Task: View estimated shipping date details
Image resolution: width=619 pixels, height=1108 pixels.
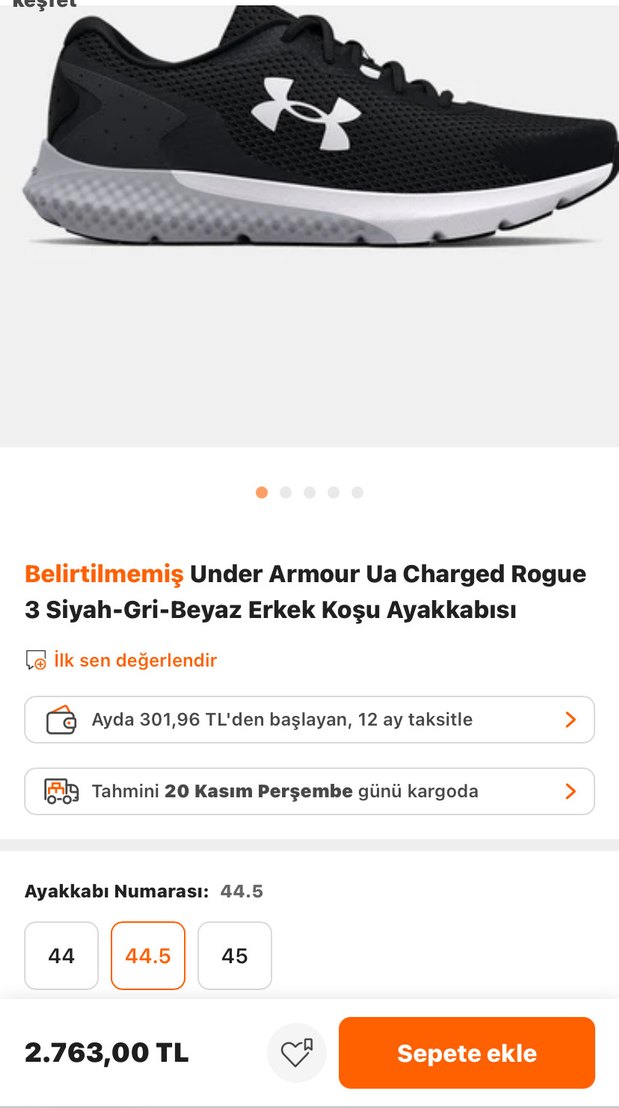Action: pyautogui.click(x=309, y=791)
